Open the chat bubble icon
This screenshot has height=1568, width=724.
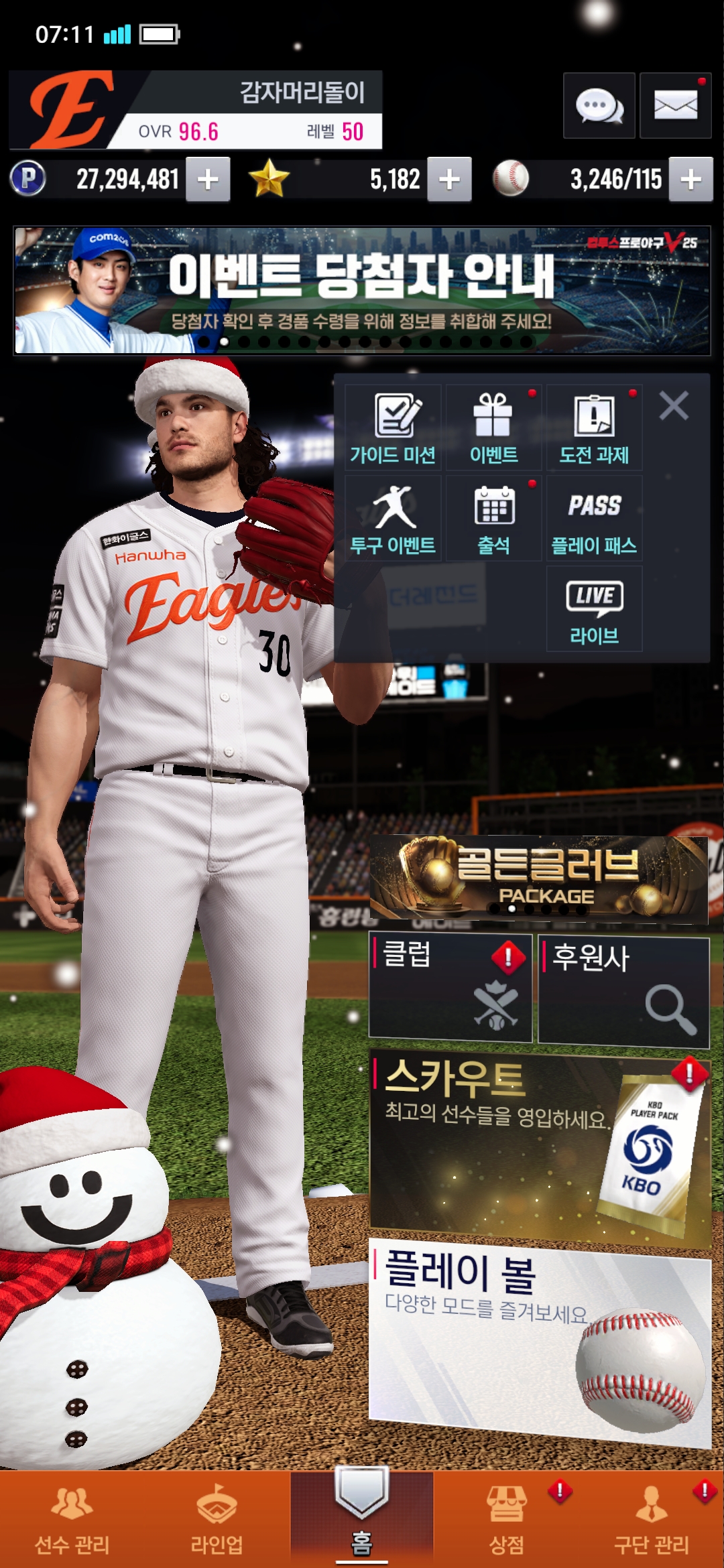tap(599, 106)
